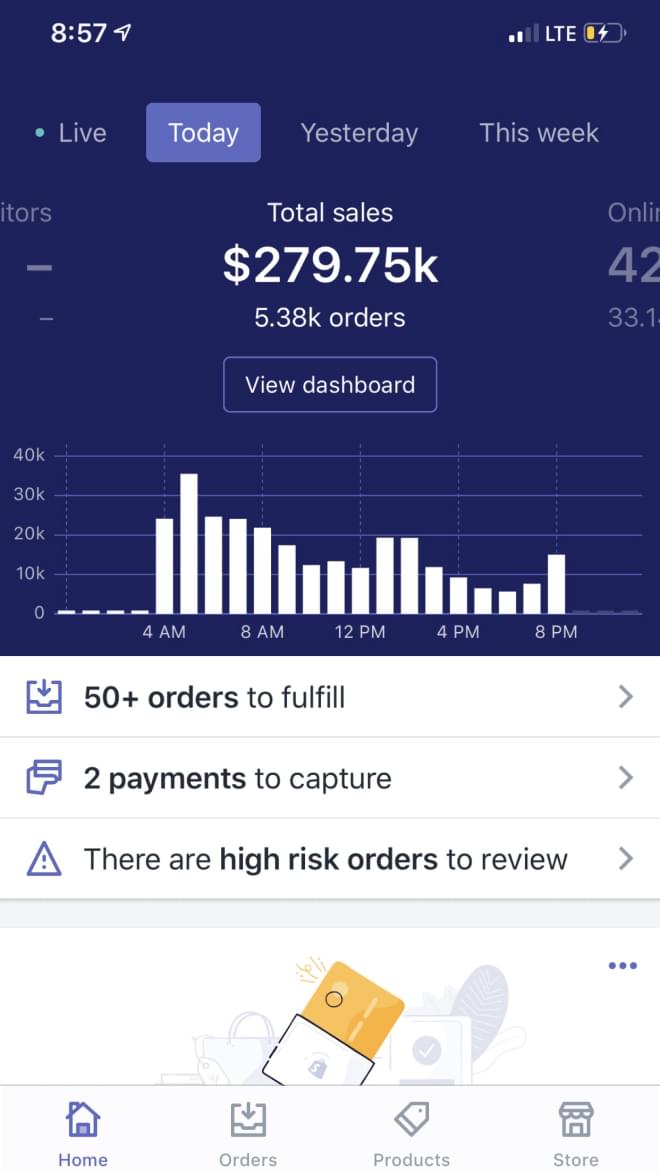
Task: Switch to the Products tab
Action: (411, 1133)
